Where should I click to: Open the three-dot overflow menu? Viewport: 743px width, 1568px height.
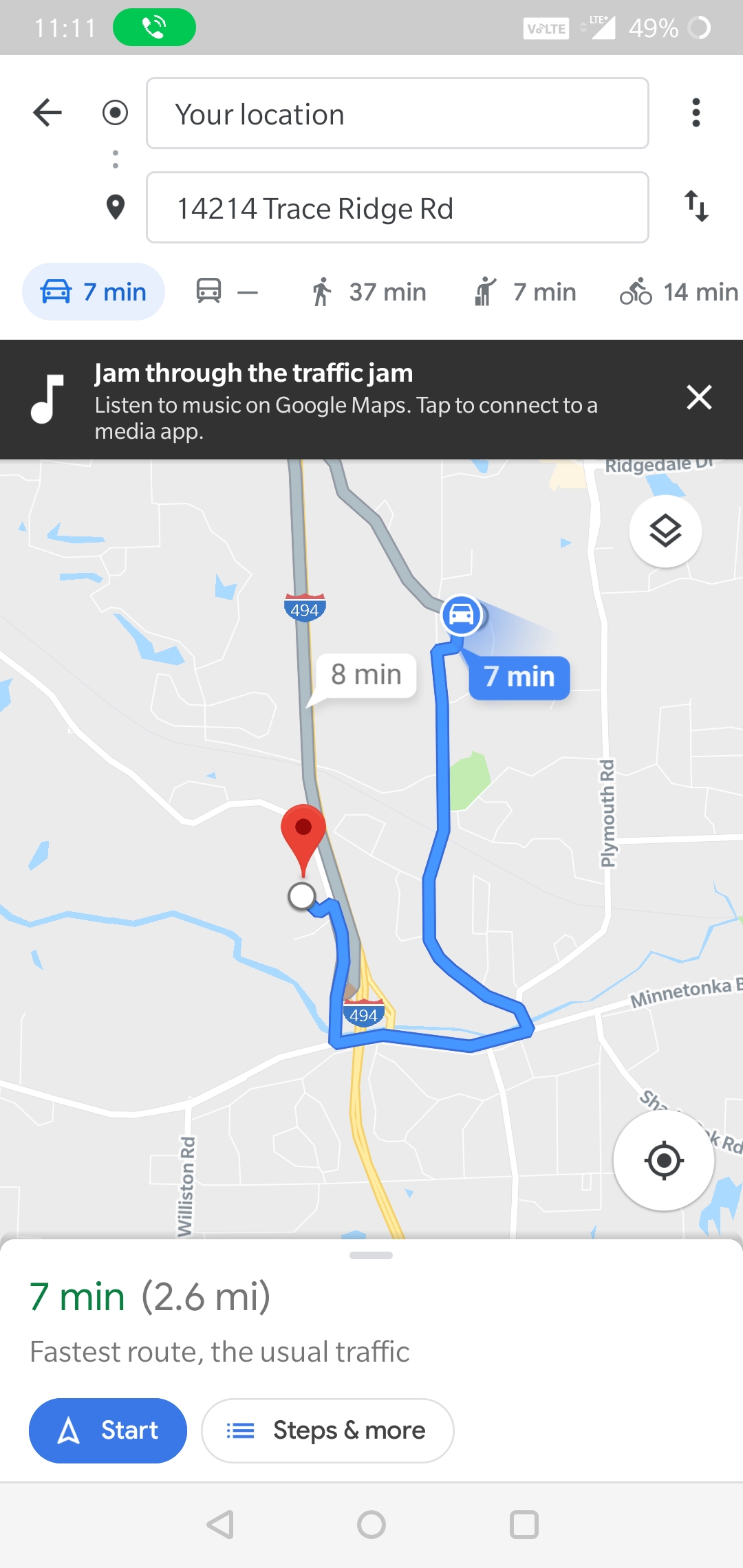[x=696, y=113]
